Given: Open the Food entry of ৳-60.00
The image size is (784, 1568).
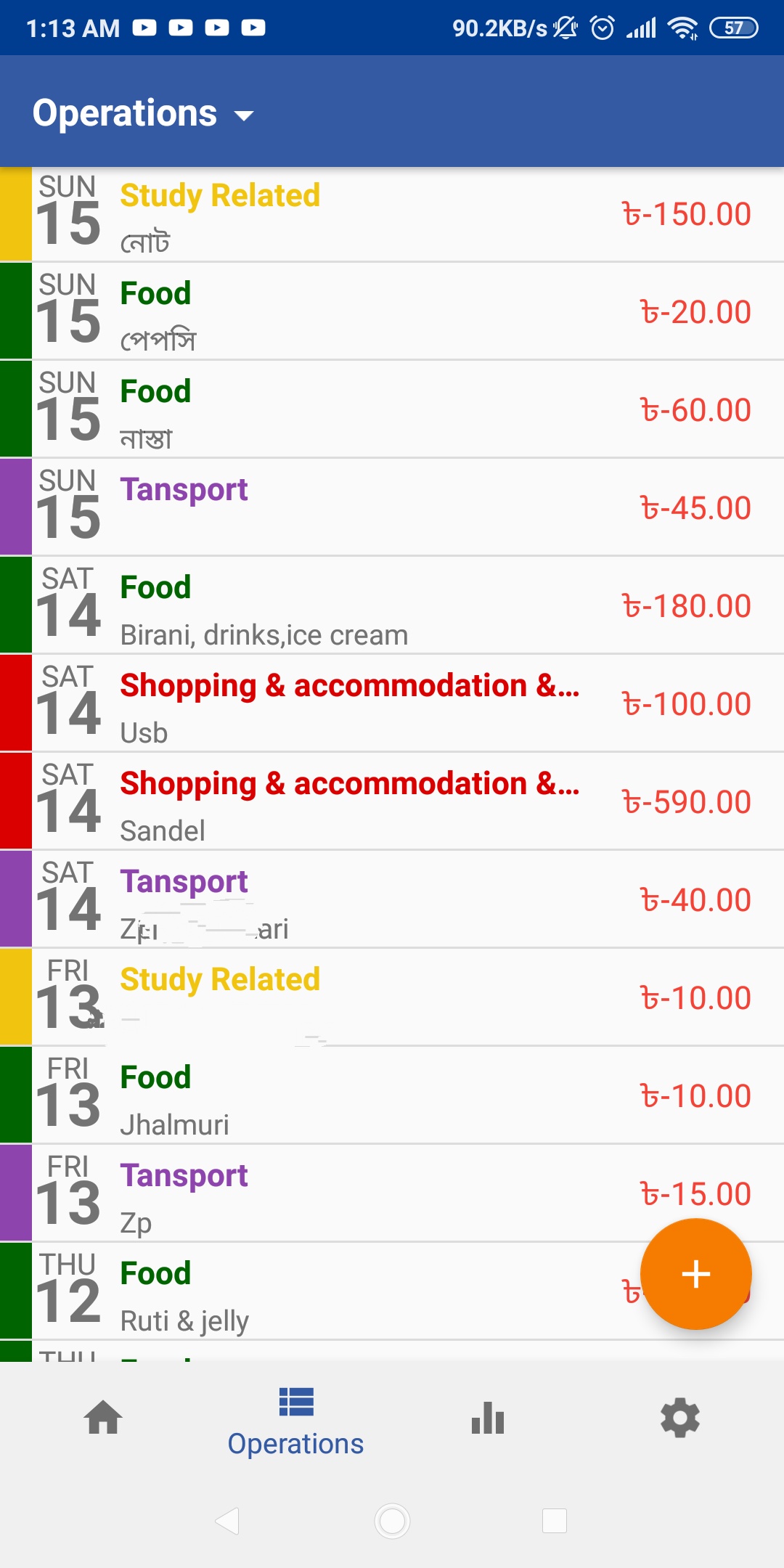Looking at the screenshot, I should [392, 410].
